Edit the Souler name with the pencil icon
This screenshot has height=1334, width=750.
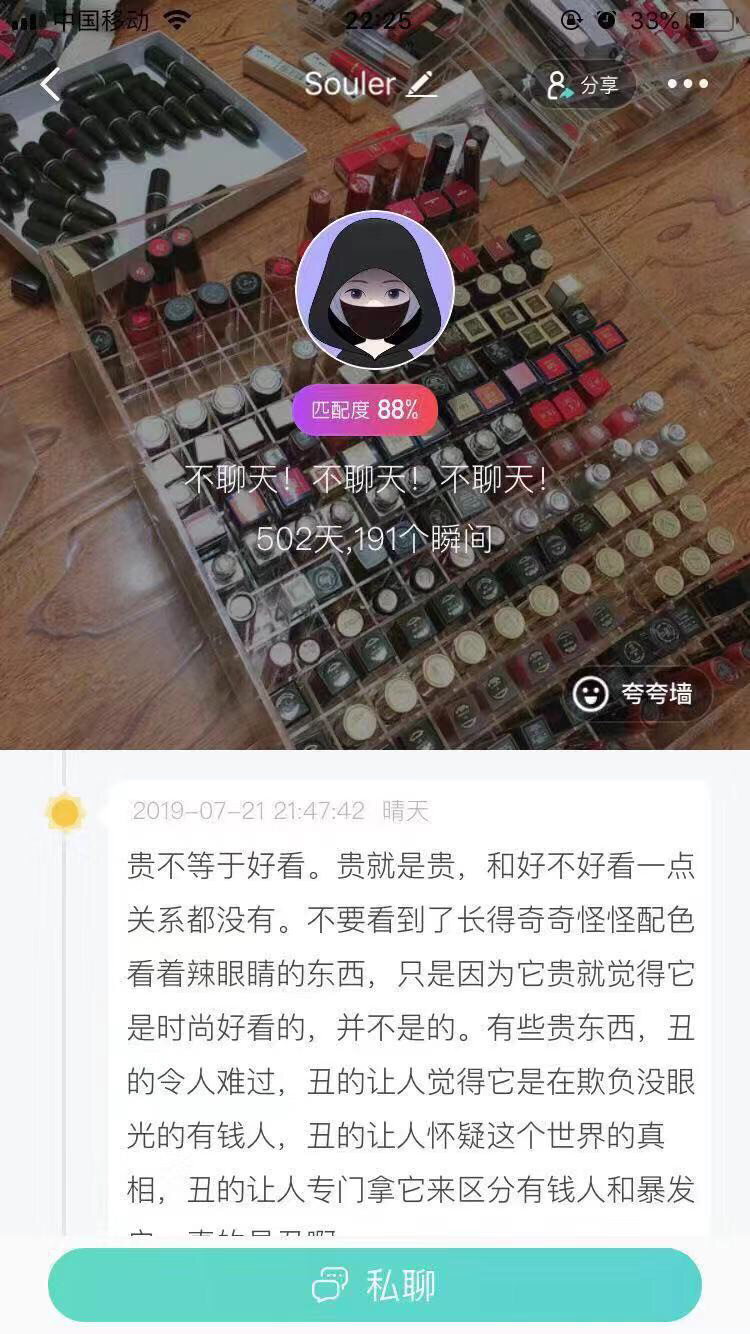(422, 84)
